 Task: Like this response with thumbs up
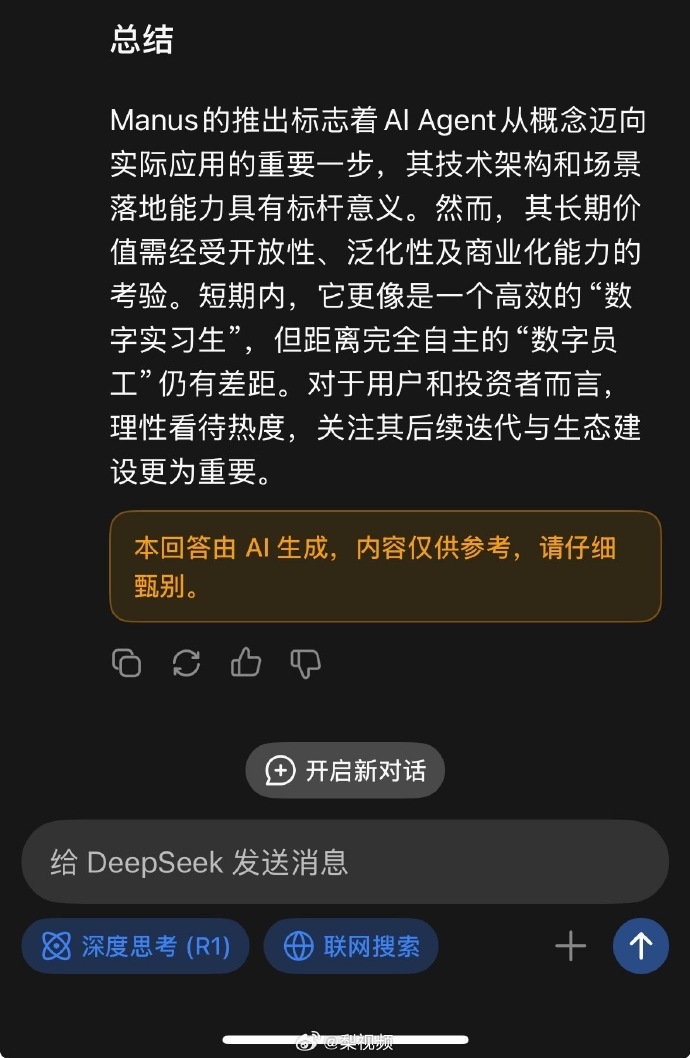pos(246,663)
